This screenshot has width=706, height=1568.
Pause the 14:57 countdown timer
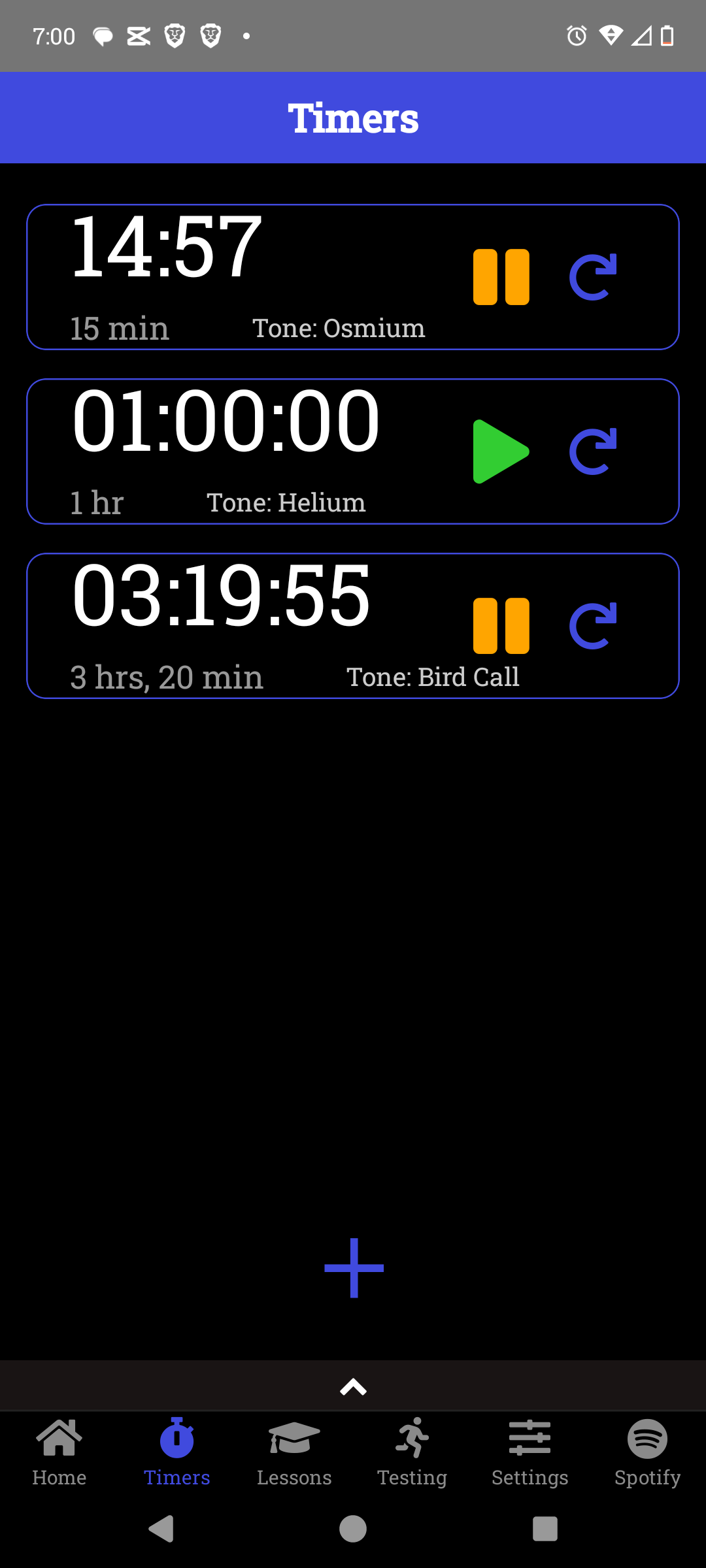click(x=501, y=276)
